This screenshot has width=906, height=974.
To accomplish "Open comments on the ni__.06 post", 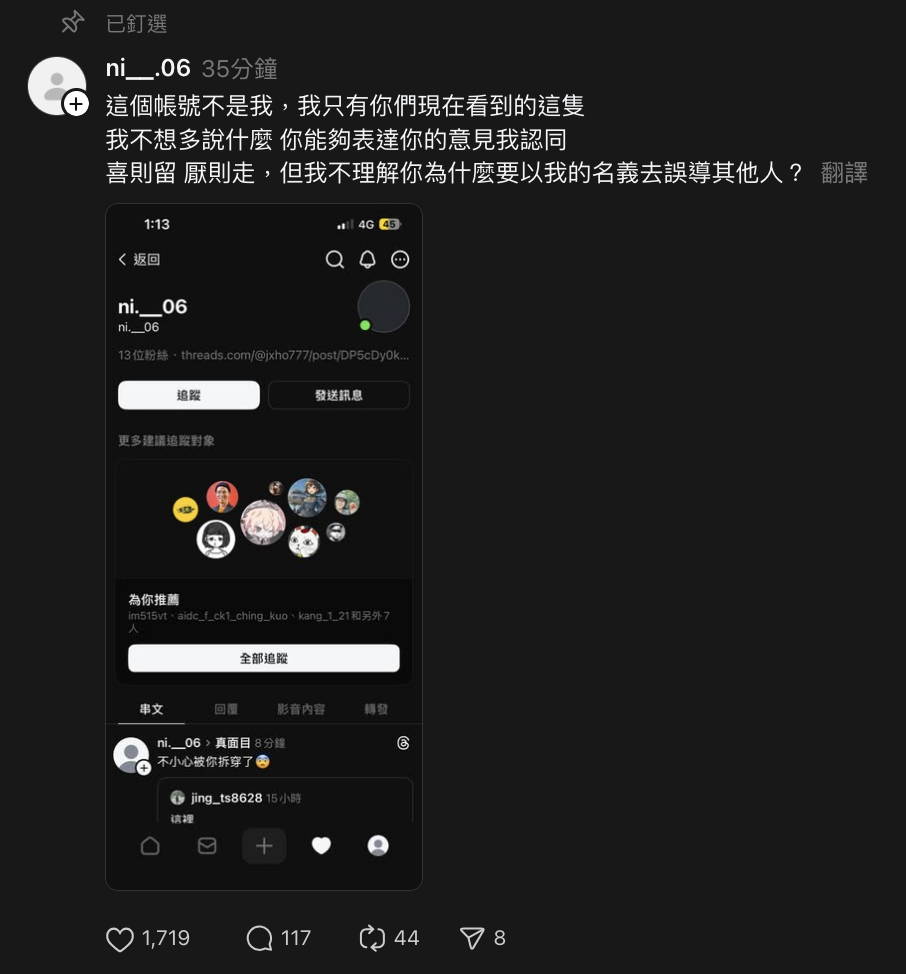I will coord(260,938).
